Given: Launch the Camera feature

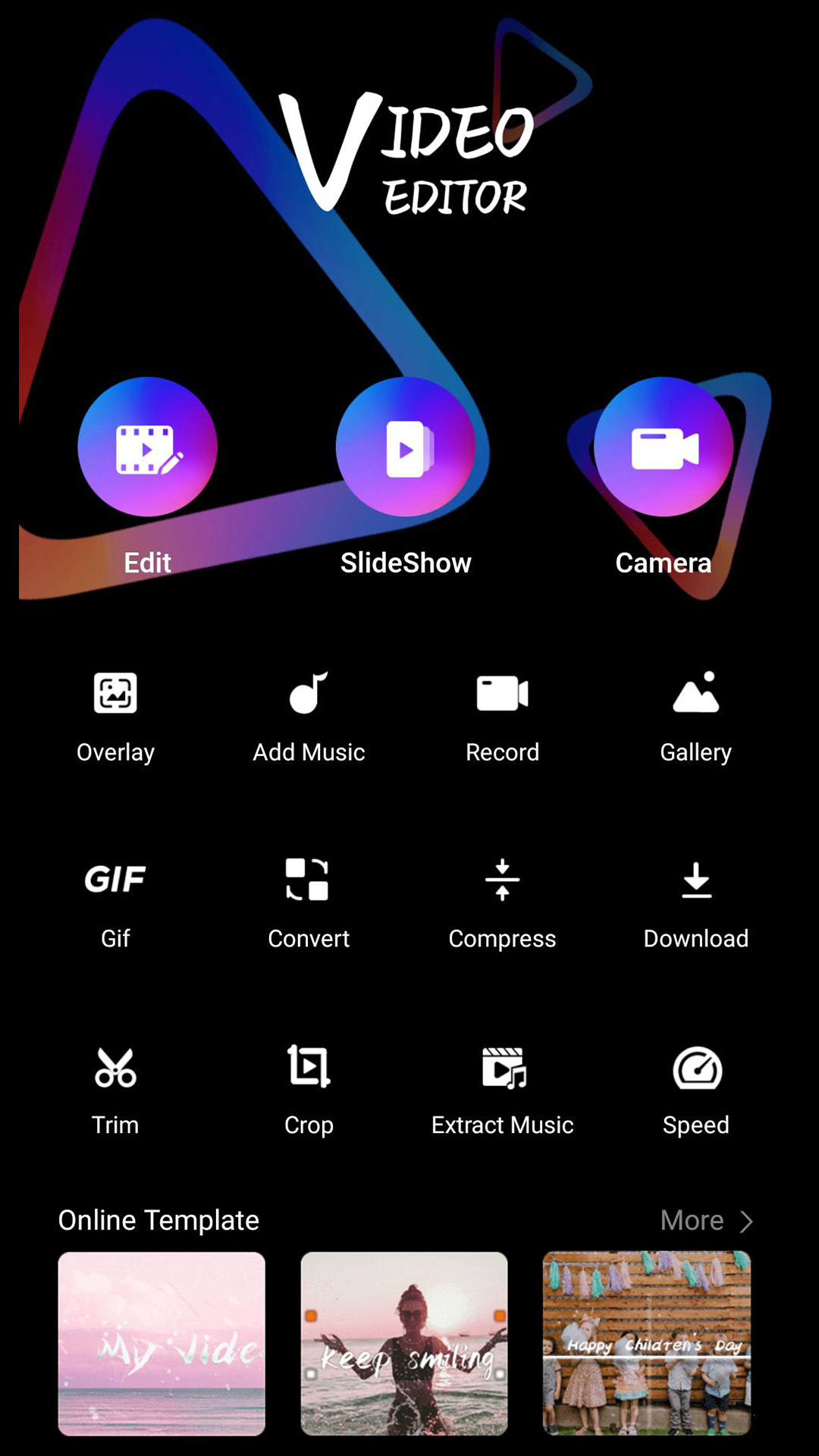Looking at the screenshot, I should tap(664, 447).
